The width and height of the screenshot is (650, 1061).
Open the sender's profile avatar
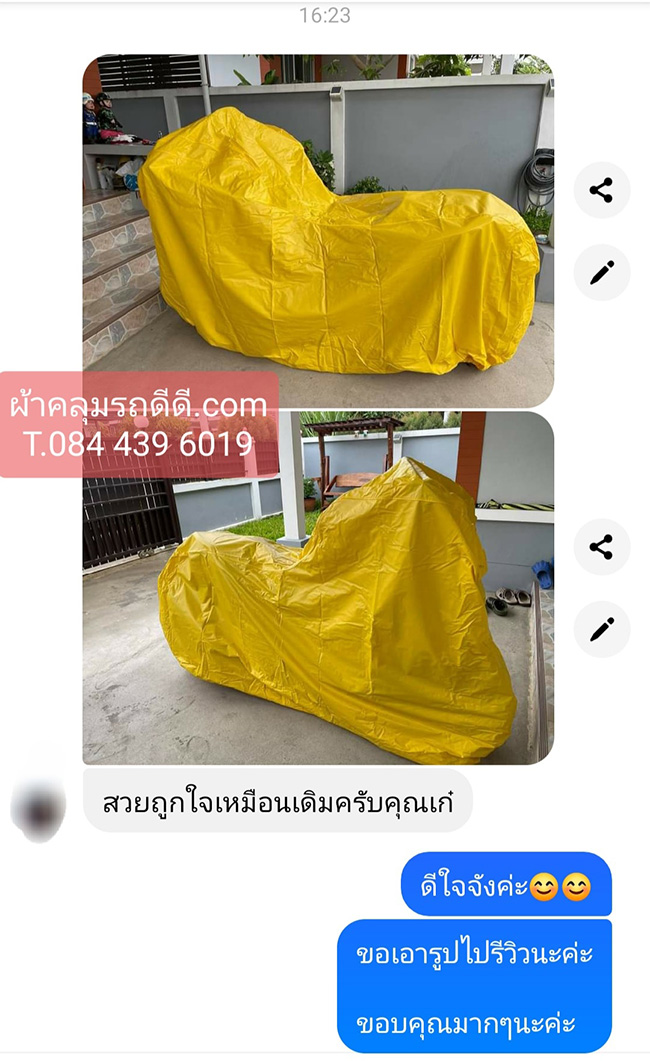pyautogui.click(x=38, y=803)
